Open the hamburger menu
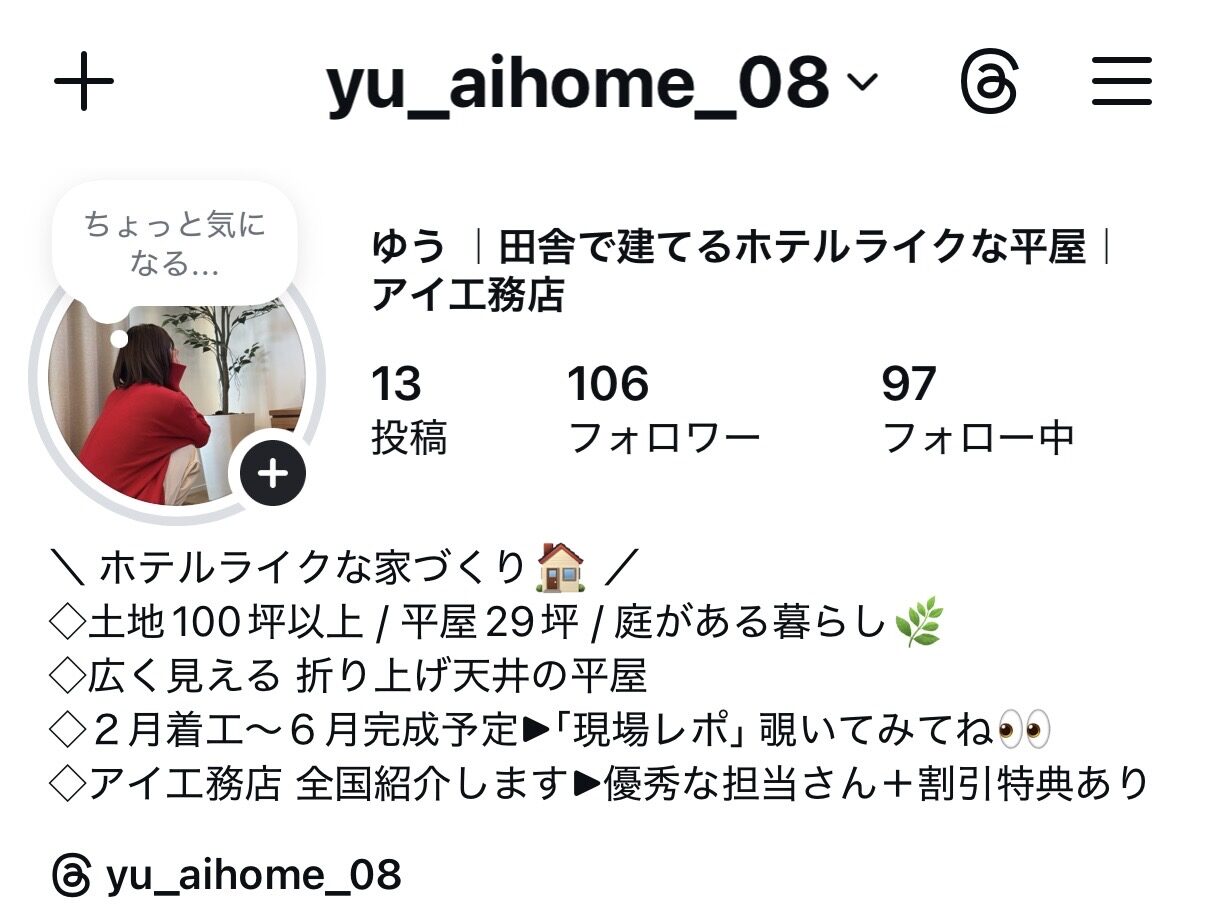This screenshot has height=924, width=1205. pos(1121,82)
